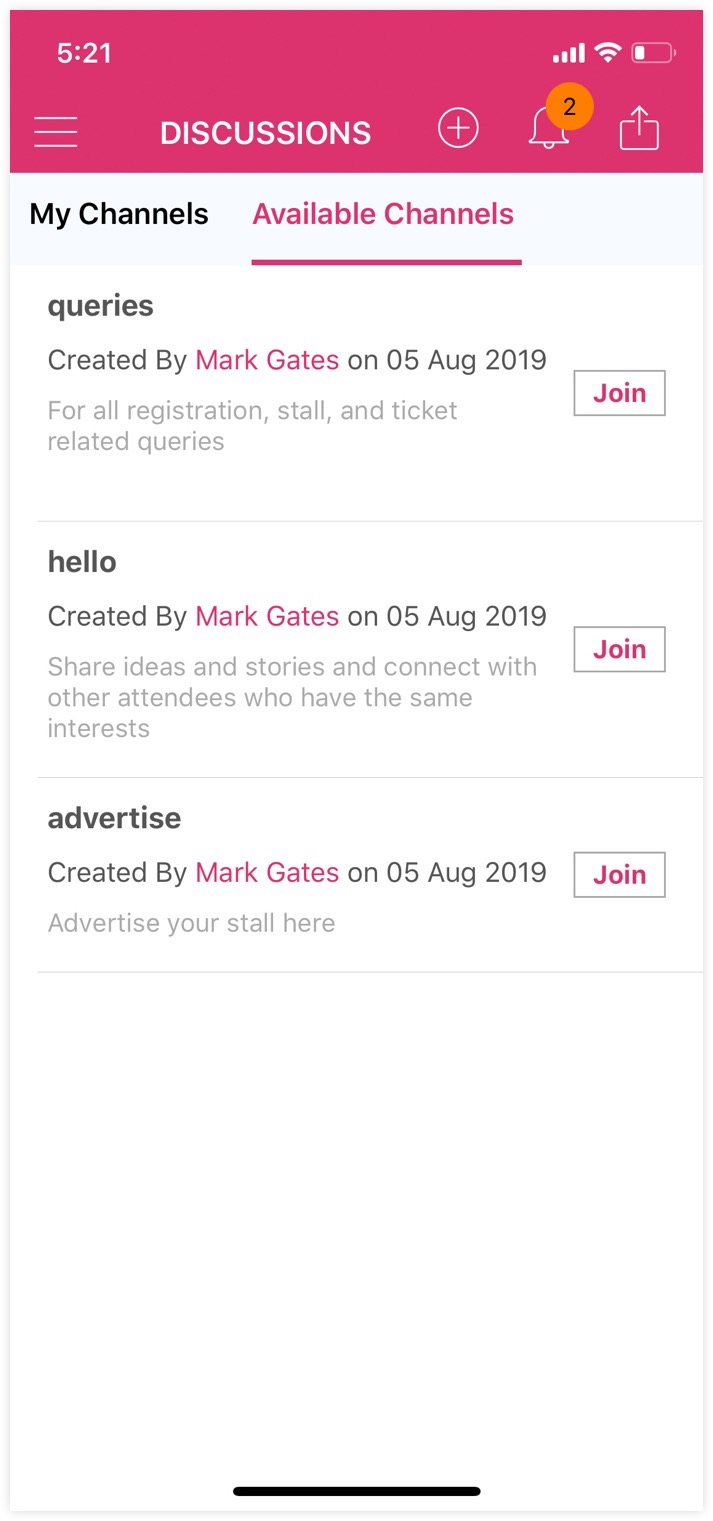Create a new discussion channel

(x=458, y=129)
